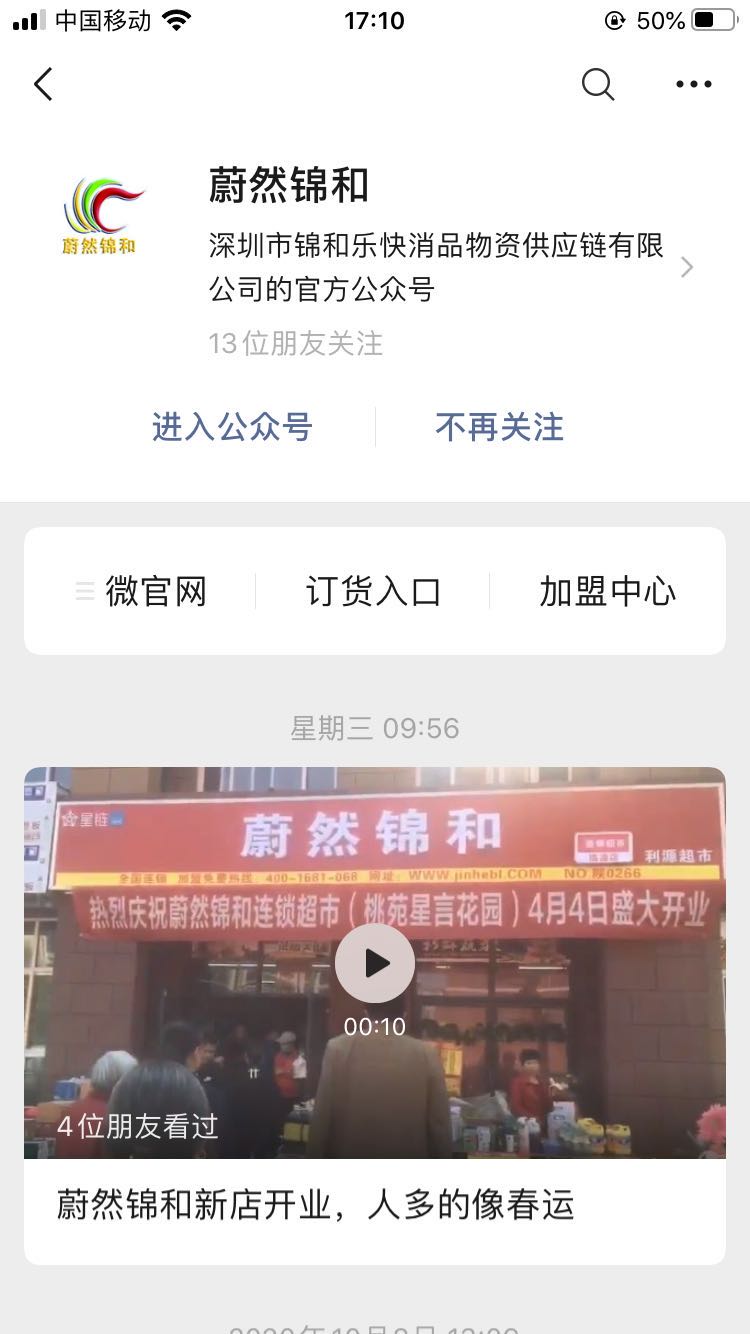Go back using the top-left arrow
The width and height of the screenshot is (750, 1334).
tap(43, 85)
